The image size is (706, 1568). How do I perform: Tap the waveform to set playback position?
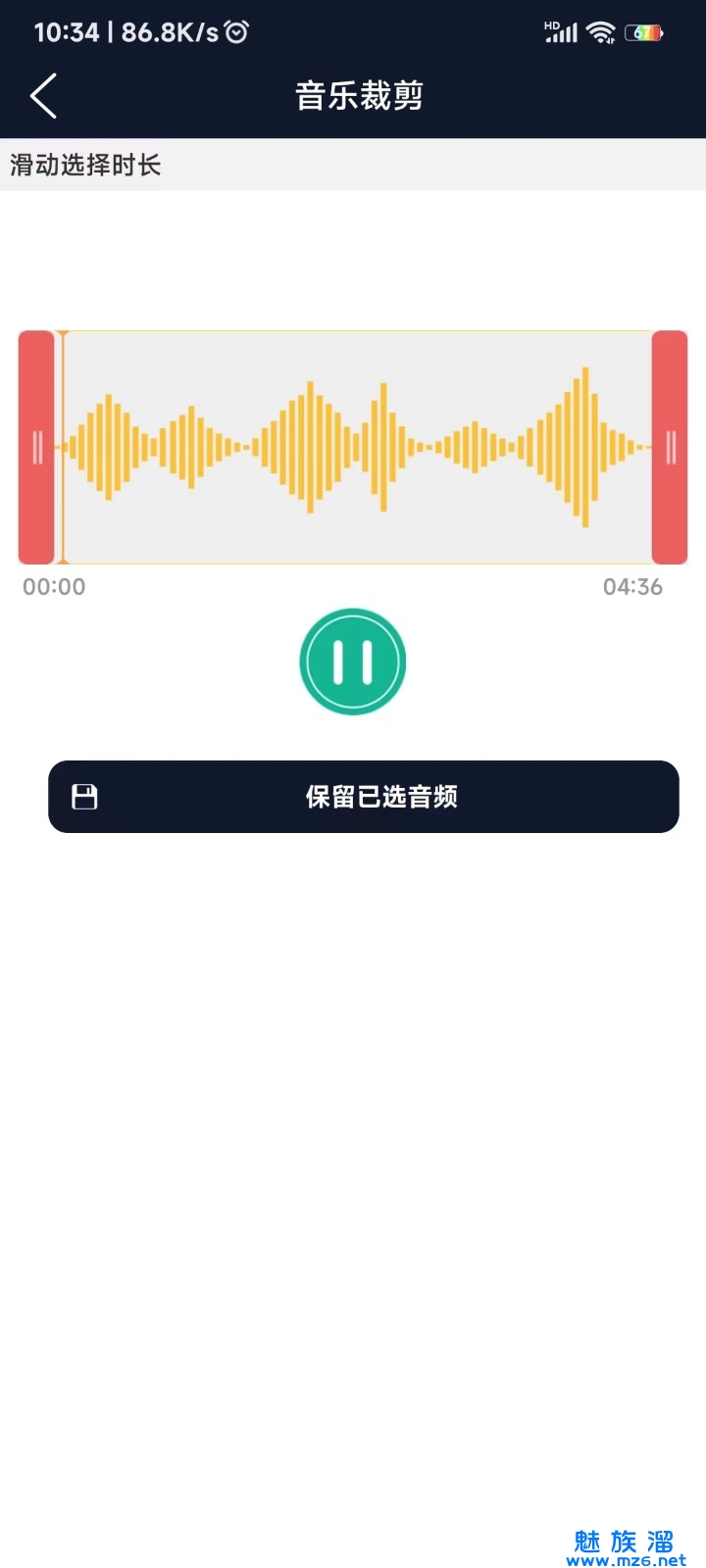353,447
